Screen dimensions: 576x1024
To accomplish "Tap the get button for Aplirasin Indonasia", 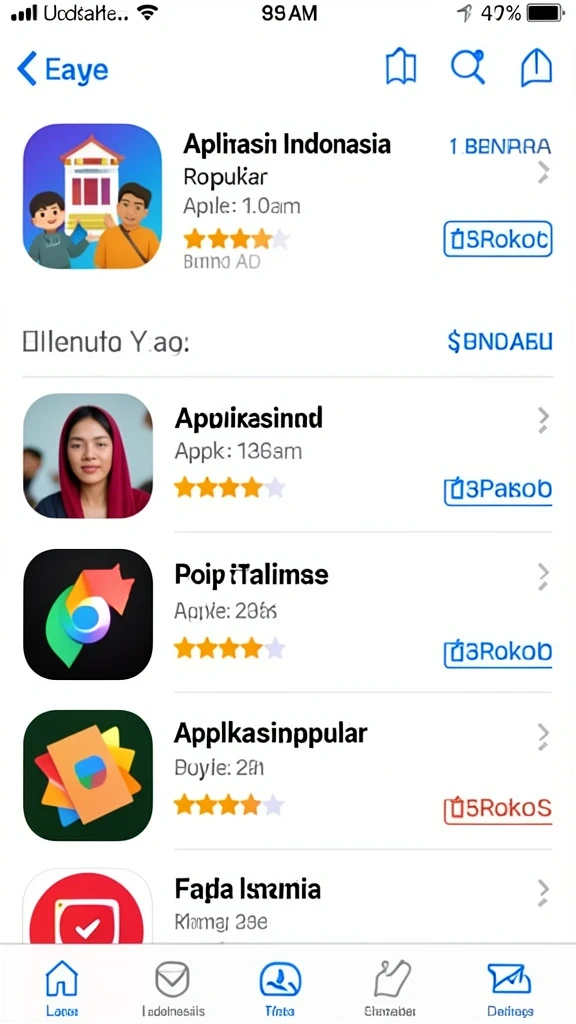I will click(x=498, y=239).
